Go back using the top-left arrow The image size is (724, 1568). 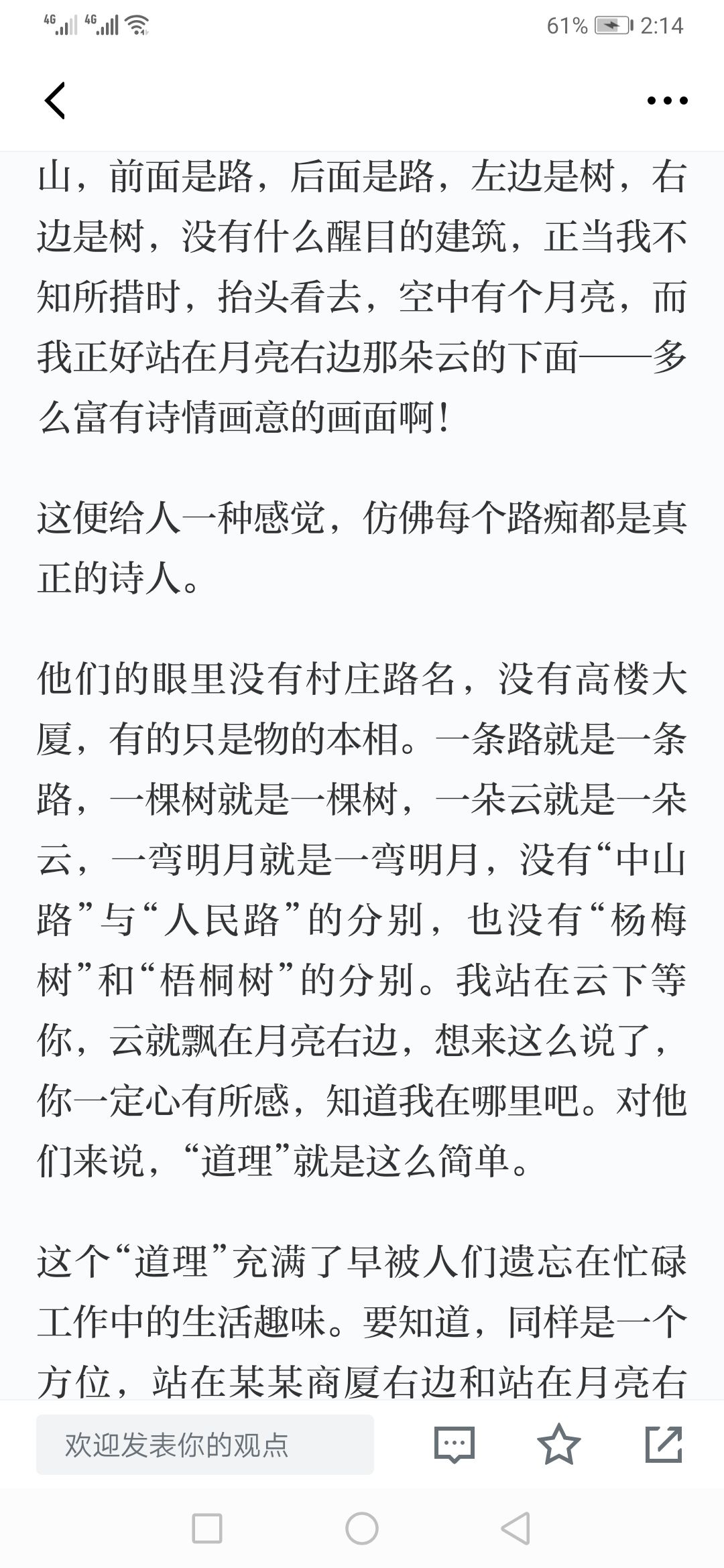click(x=55, y=101)
